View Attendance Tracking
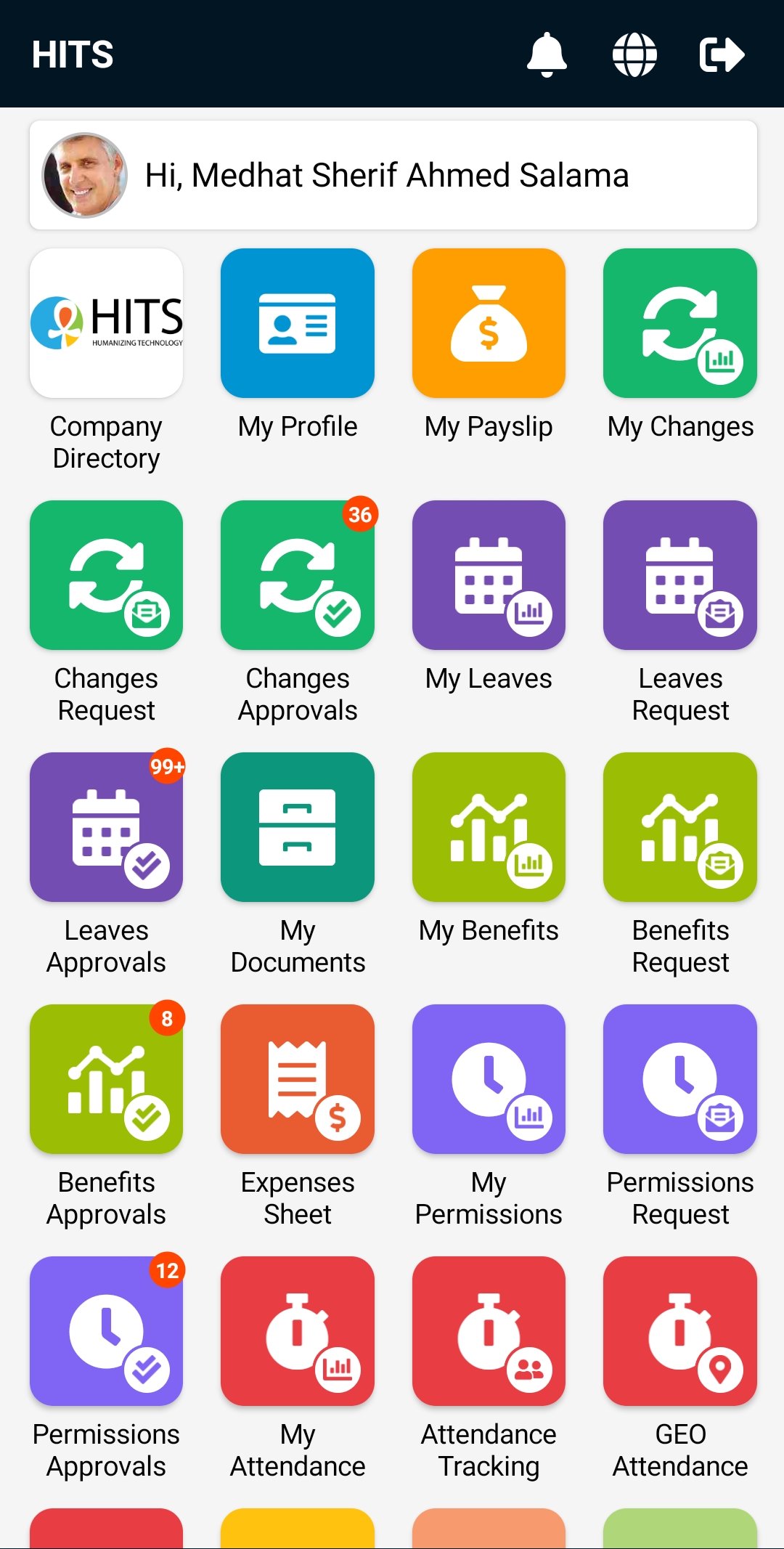This screenshot has width=784, height=1549. [489, 1331]
